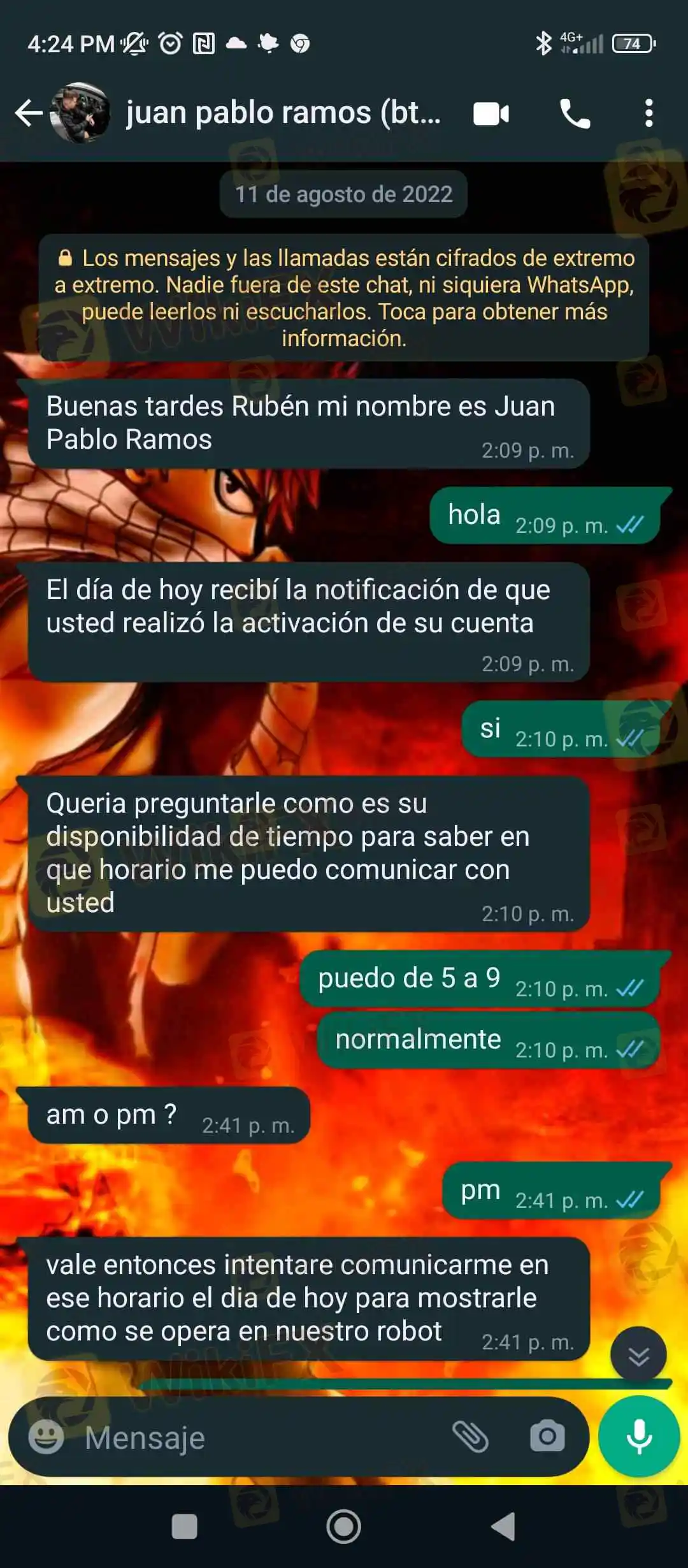
Task: Start a video call with juan pablo ramos
Action: pyautogui.click(x=491, y=114)
